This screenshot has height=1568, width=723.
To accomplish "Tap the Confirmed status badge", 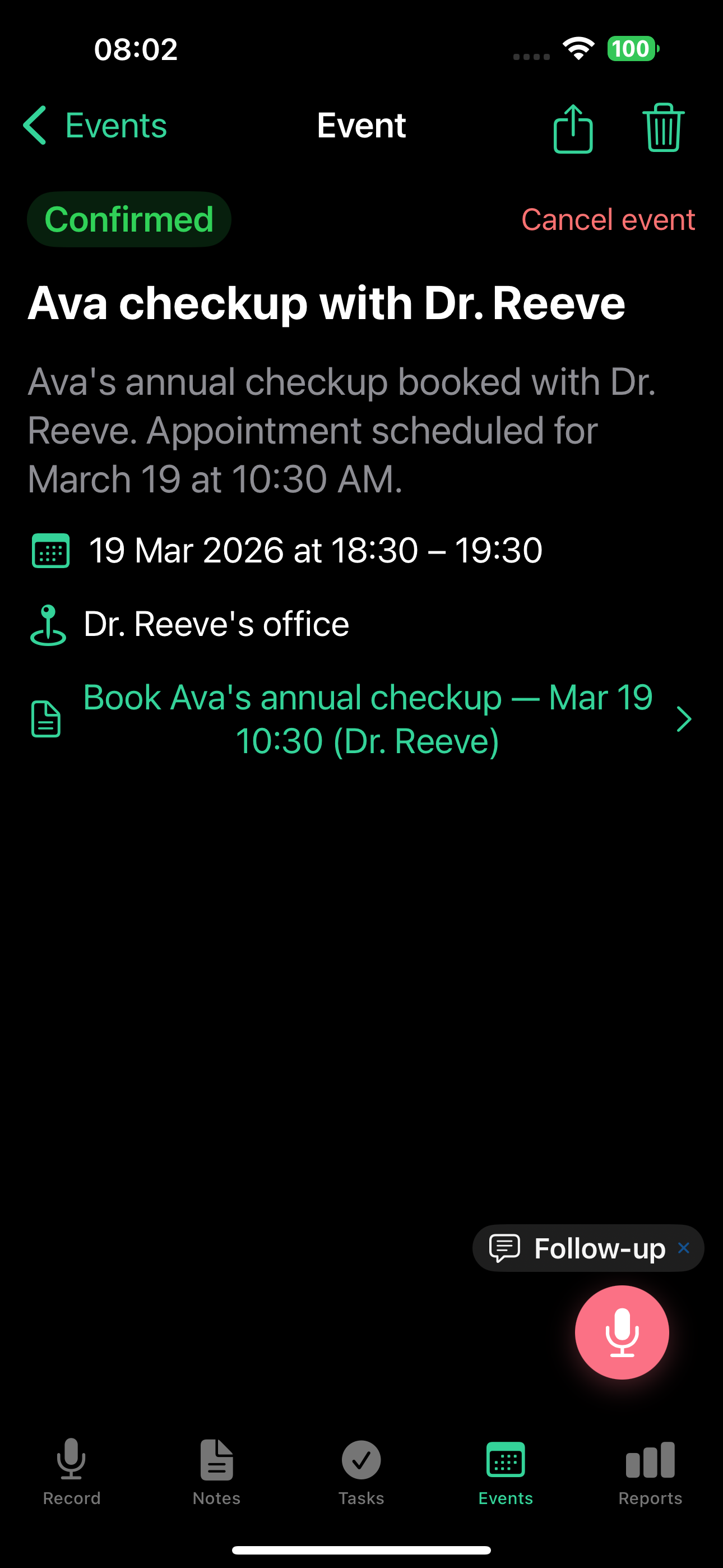I will pos(129,219).
